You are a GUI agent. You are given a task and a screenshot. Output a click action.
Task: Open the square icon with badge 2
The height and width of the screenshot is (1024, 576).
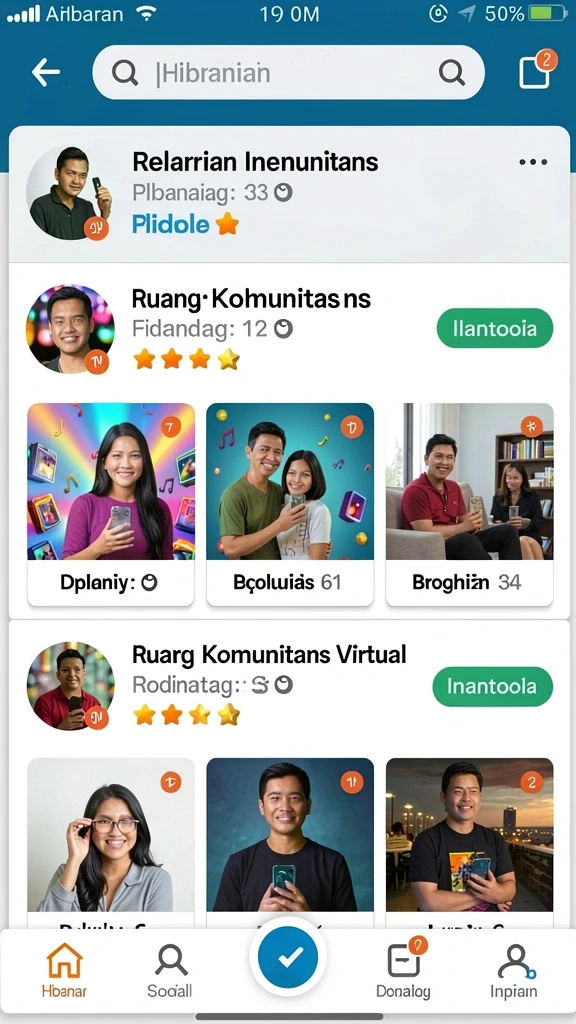[534, 70]
